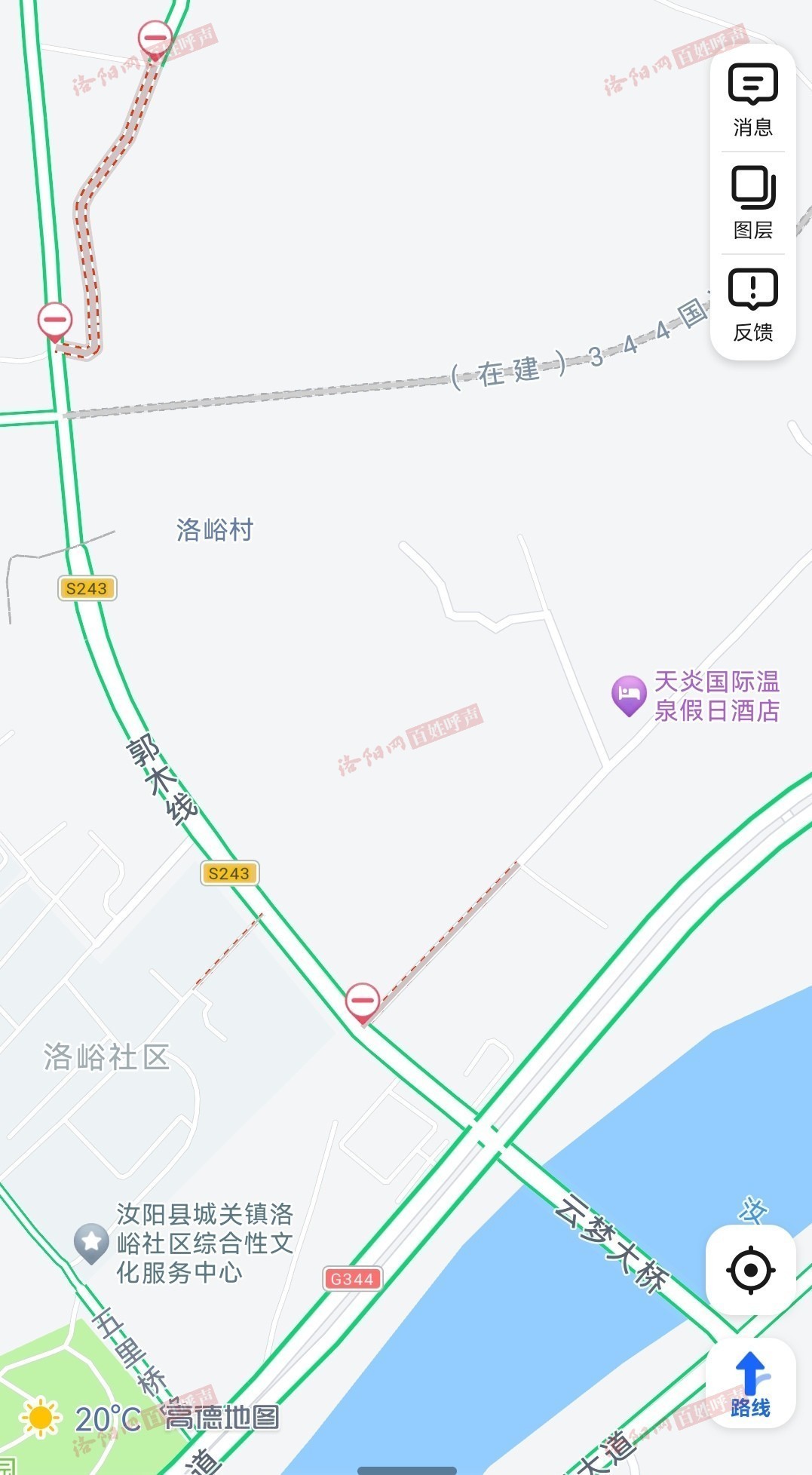Open the 消息 messages panel
812x1475 pixels.
pos(752,100)
